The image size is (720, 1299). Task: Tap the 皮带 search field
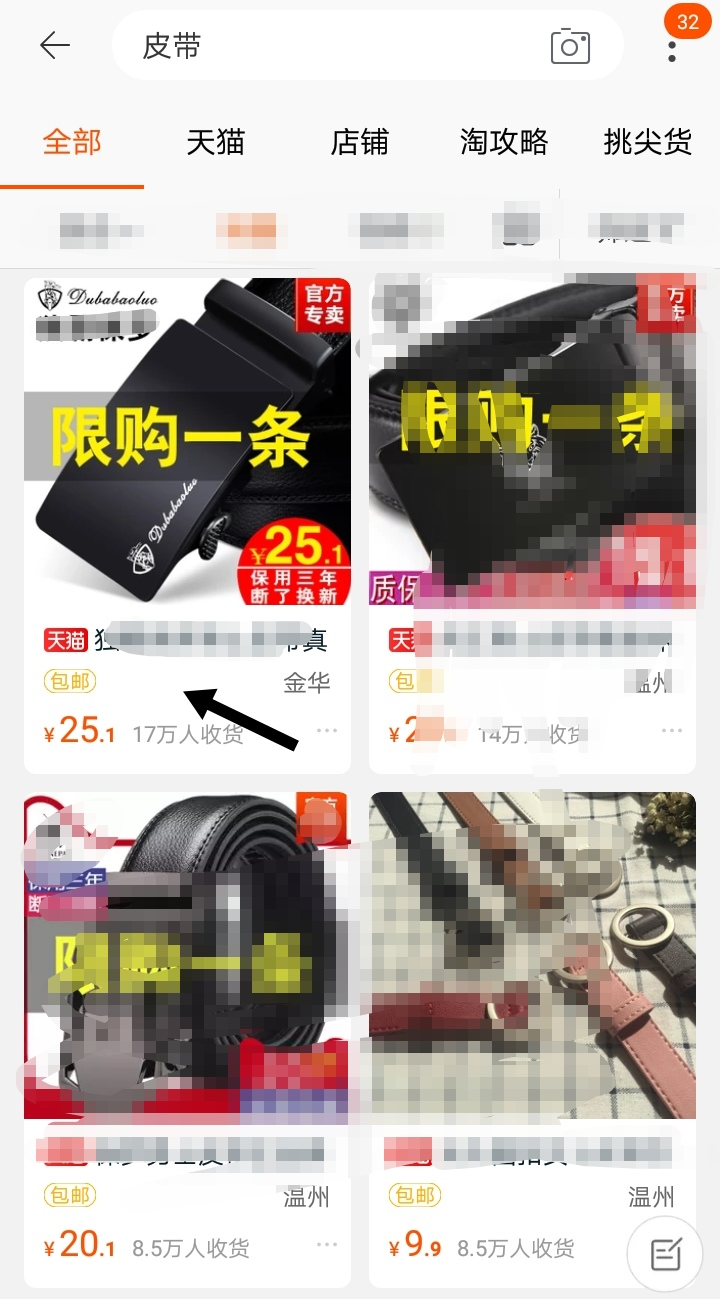point(330,46)
